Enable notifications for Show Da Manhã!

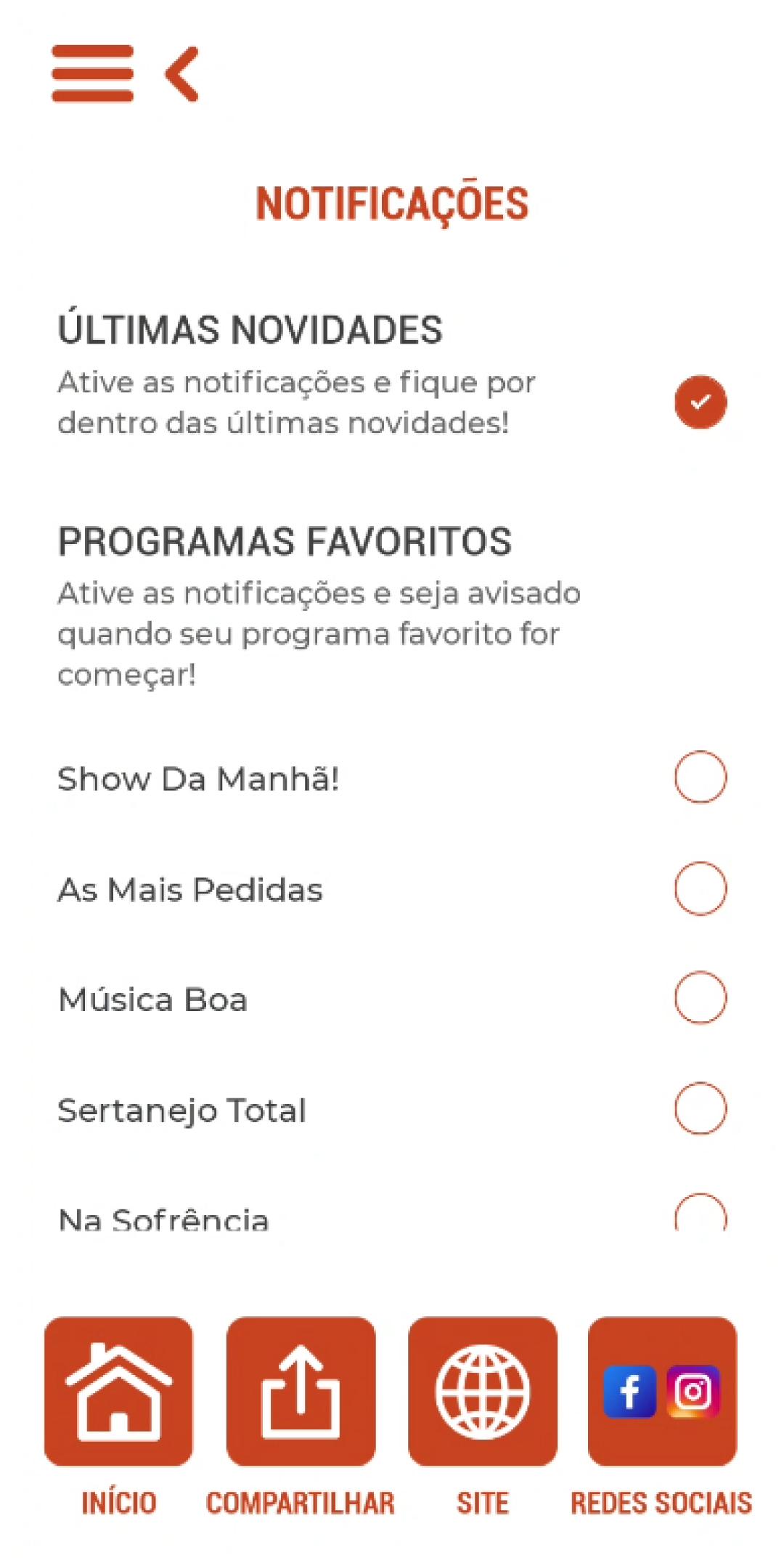coord(700,777)
